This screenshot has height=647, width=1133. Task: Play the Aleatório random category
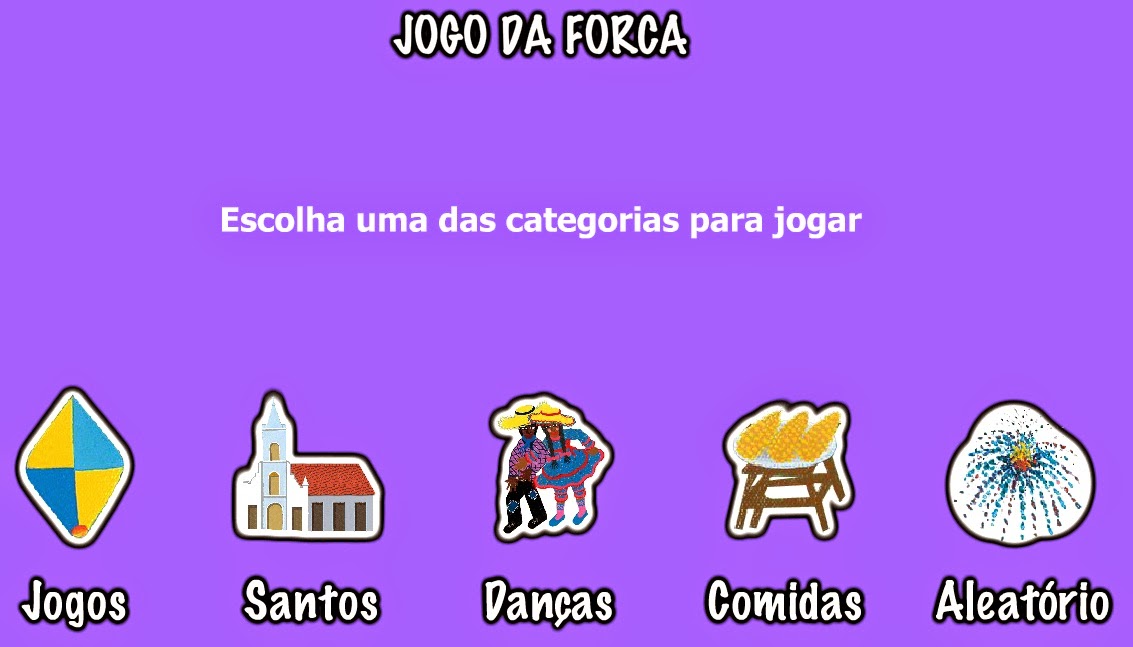[1020, 472]
